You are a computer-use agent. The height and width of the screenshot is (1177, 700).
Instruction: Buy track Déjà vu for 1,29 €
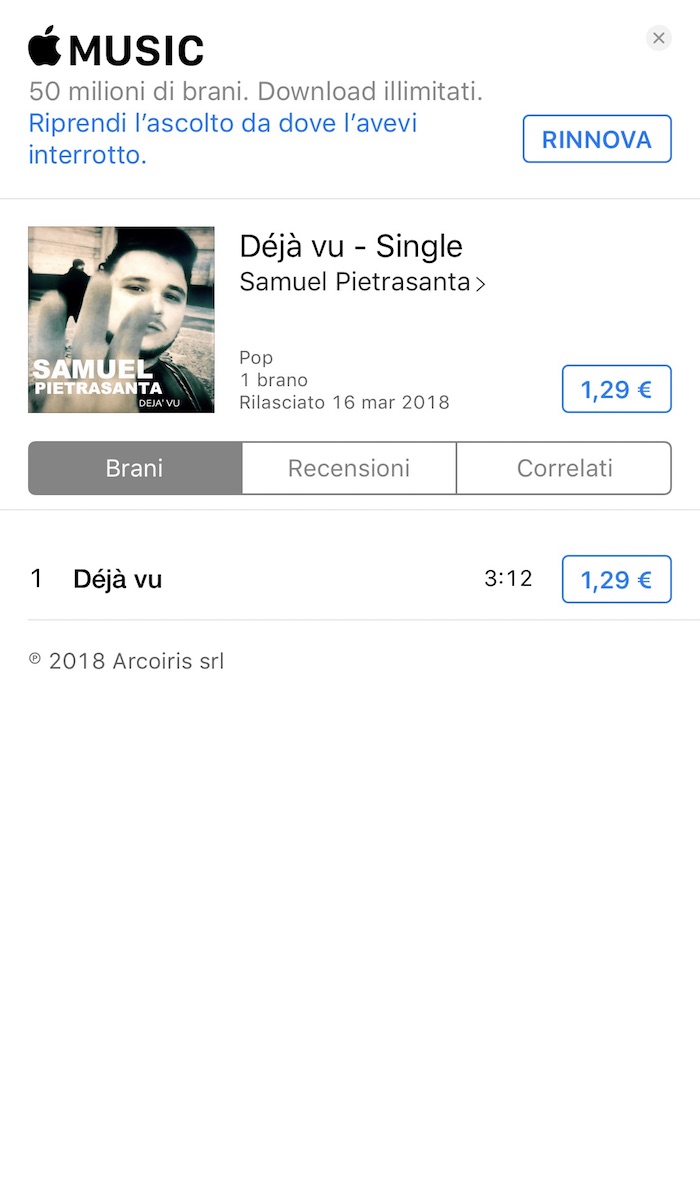616,579
